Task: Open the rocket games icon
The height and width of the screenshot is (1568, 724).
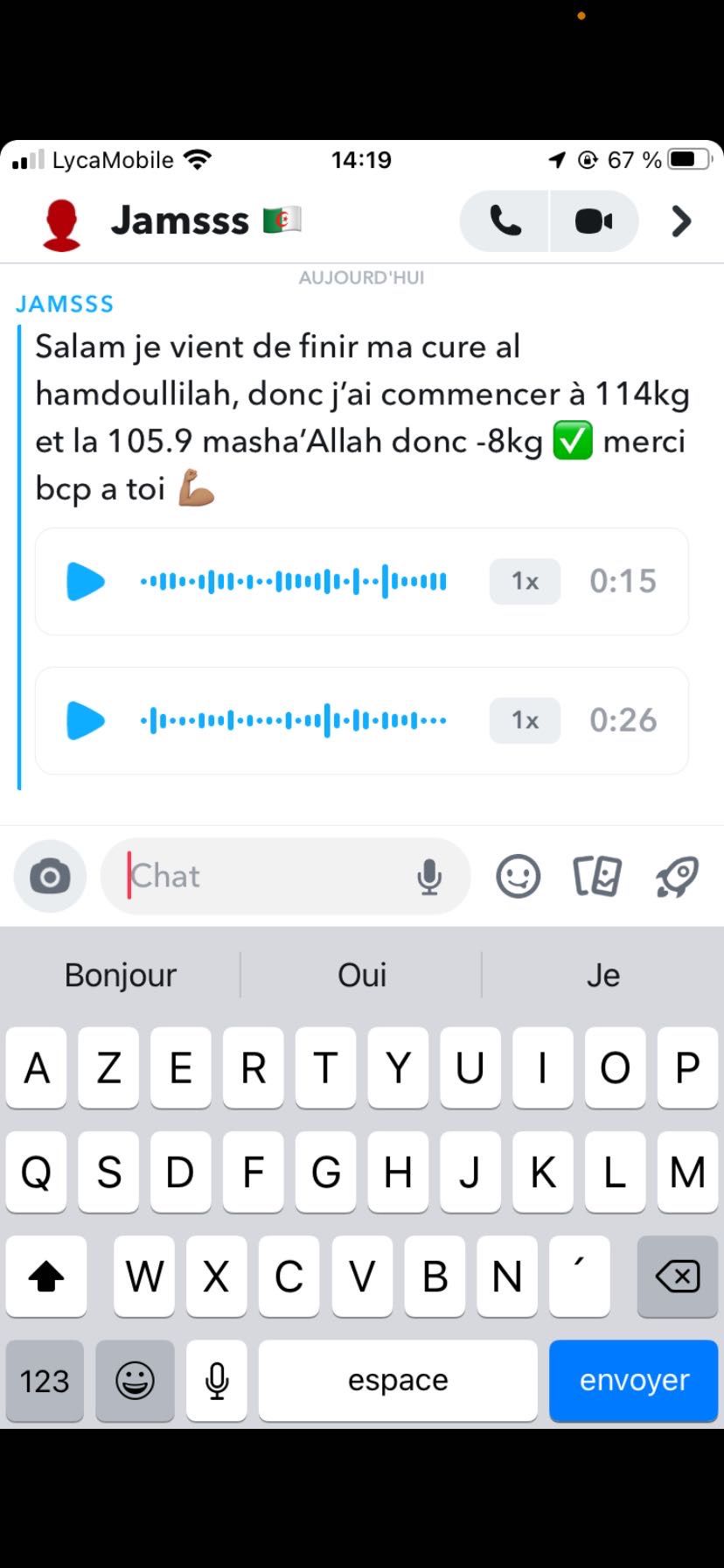Action: (677, 877)
